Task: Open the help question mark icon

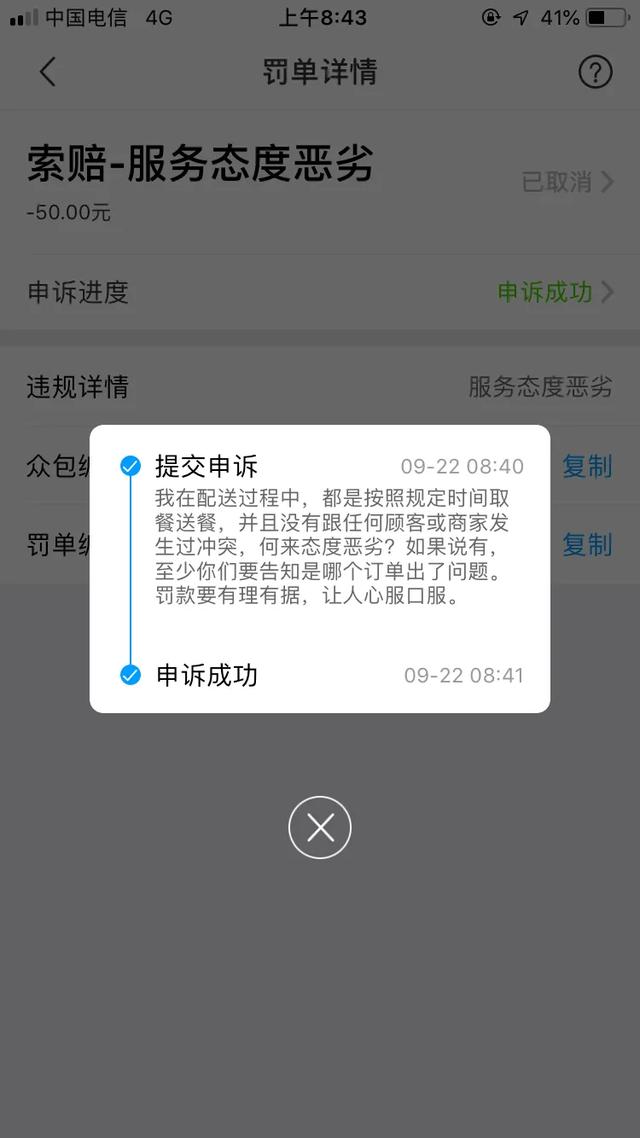Action: (x=595, y=72)
